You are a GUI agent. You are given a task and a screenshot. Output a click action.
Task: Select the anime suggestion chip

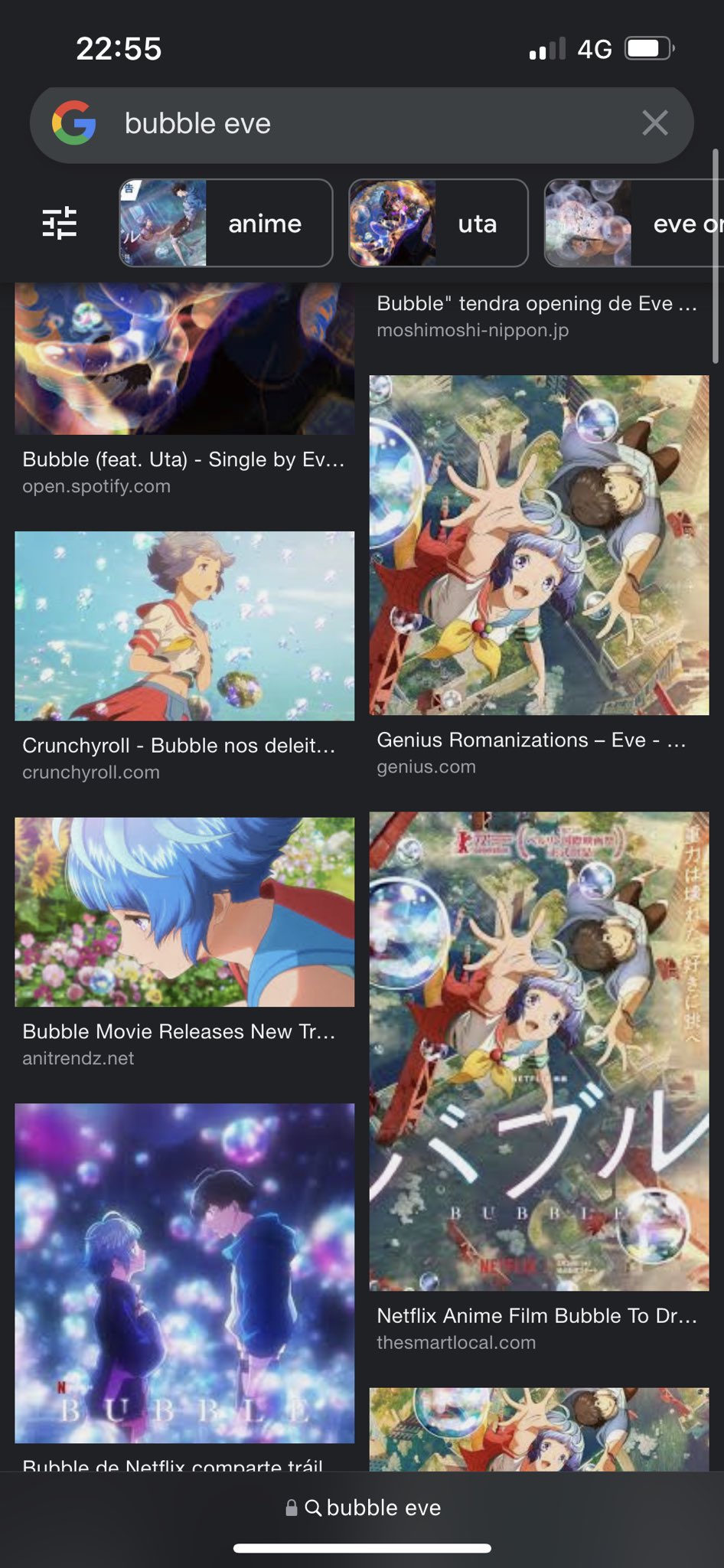(x=226, y=223)
